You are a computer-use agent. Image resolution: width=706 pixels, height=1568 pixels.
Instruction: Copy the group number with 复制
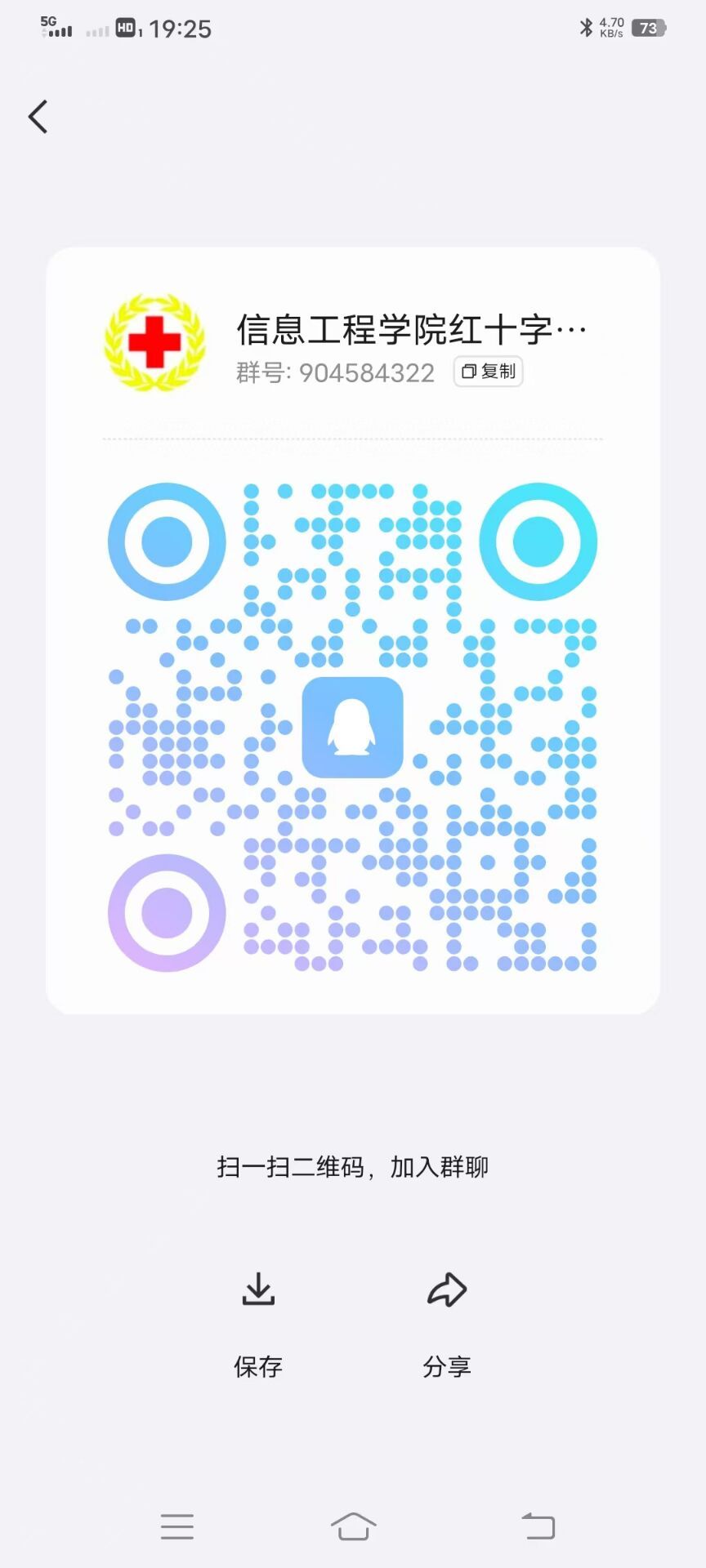[489, 372]
